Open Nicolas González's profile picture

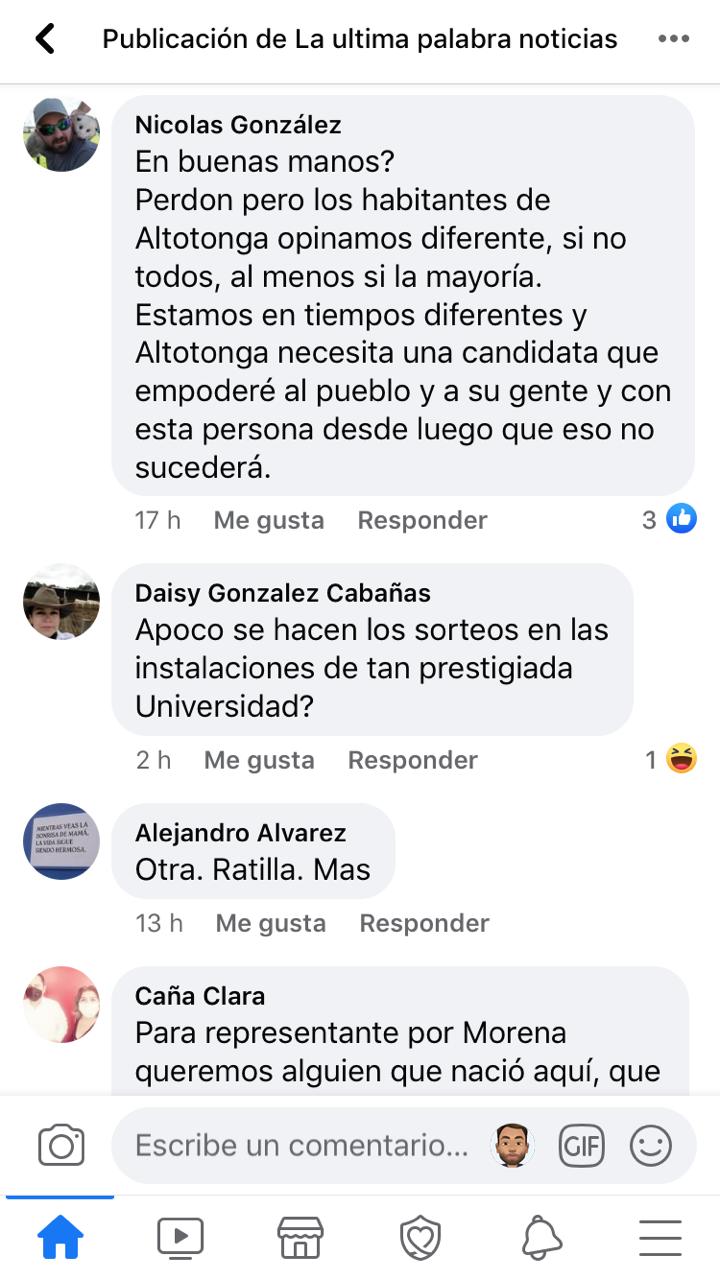click(x=61, y=135)
